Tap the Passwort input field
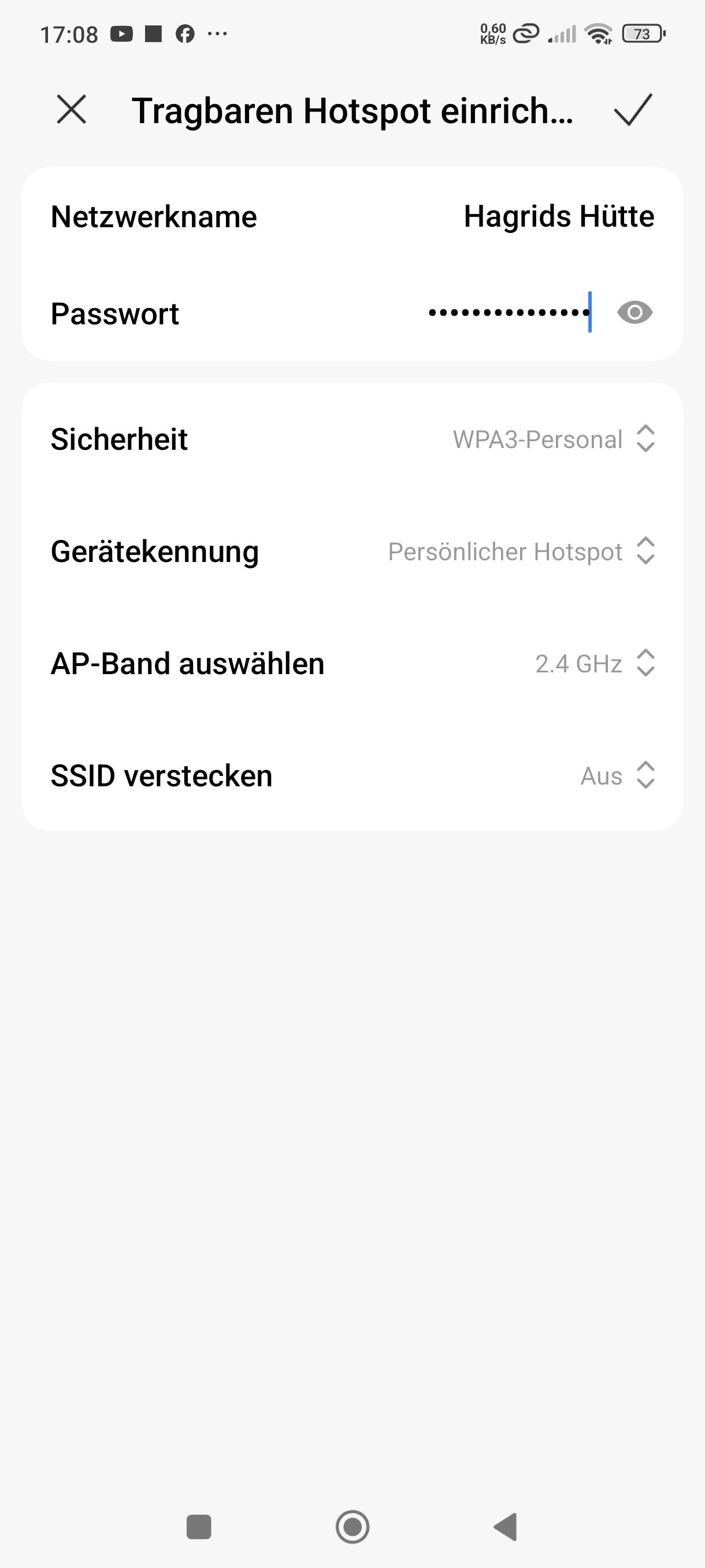The width and height of the screenshot is (705, 1568). click(x=509, y=313)
